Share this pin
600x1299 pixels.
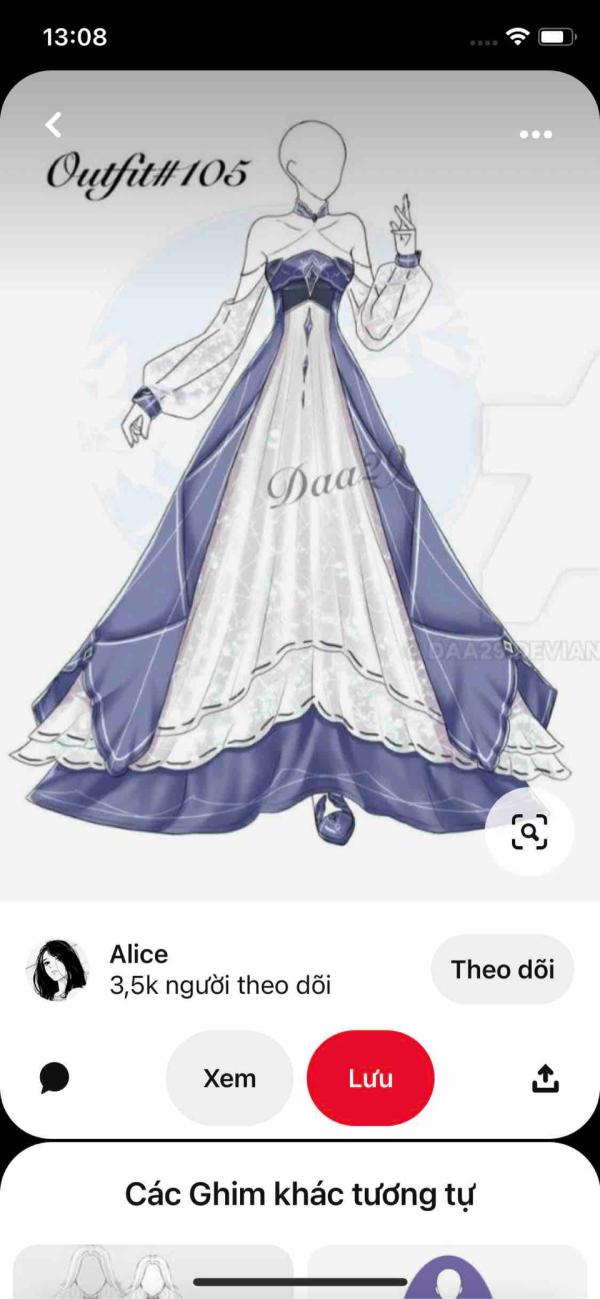pos(544,1078)
